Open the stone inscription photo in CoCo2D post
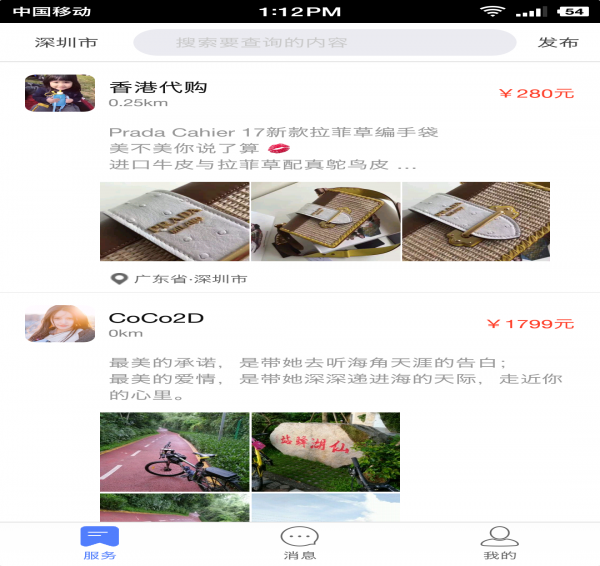600x566 pixels. [x=325, y=451]
